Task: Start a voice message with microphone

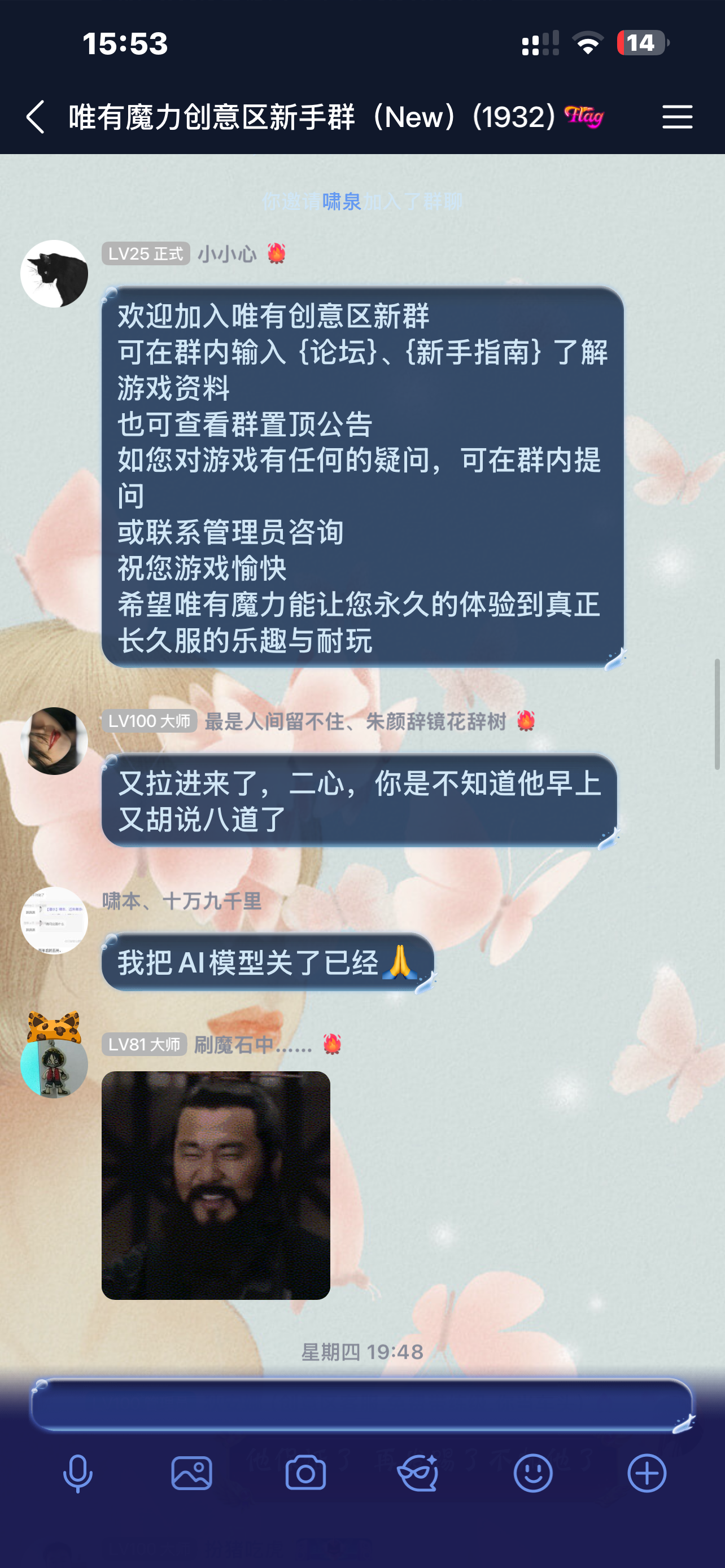Action: point(78,1474)
